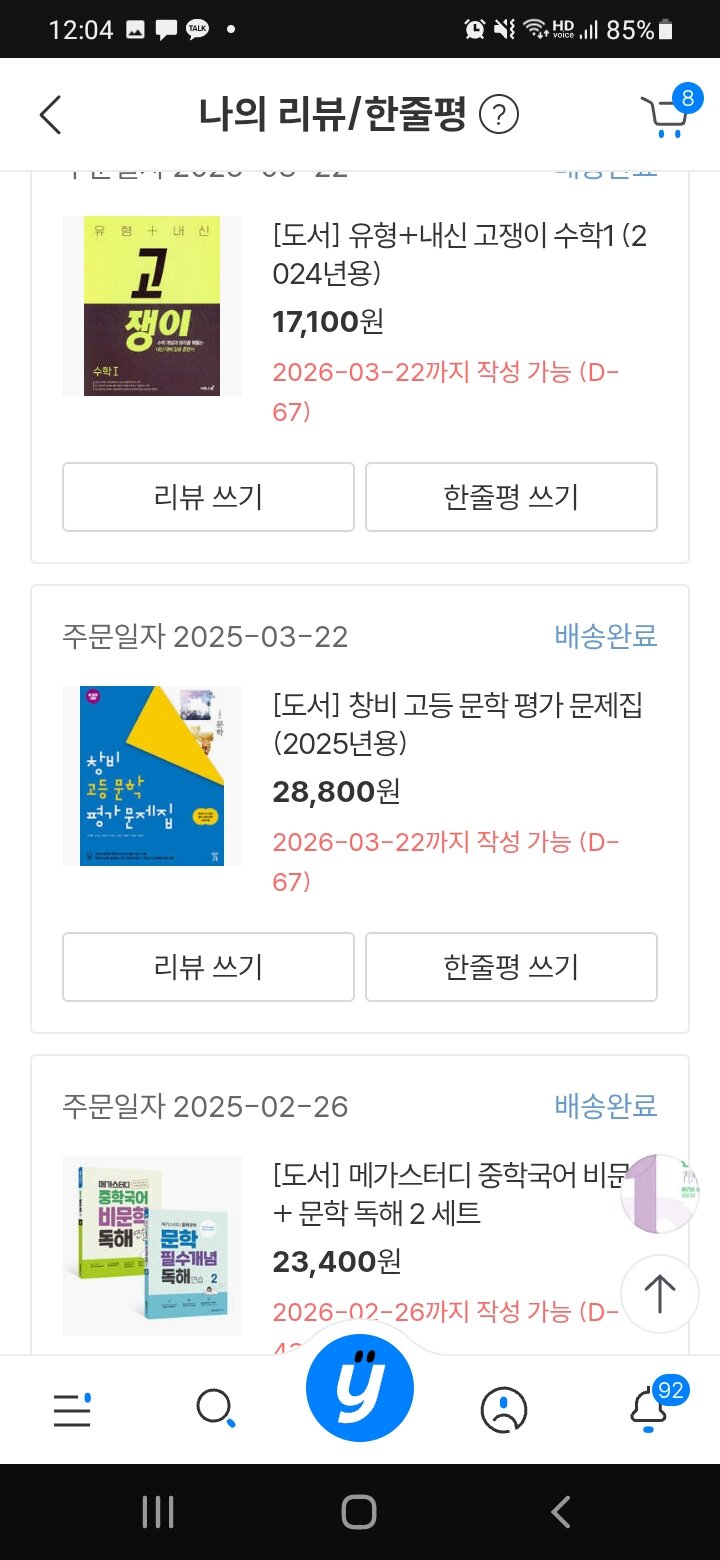Write a review for 고쟁이 수학1
The width and height of the screenshot is (720, 1560).
pyautogui.click(x=208, y=497)
